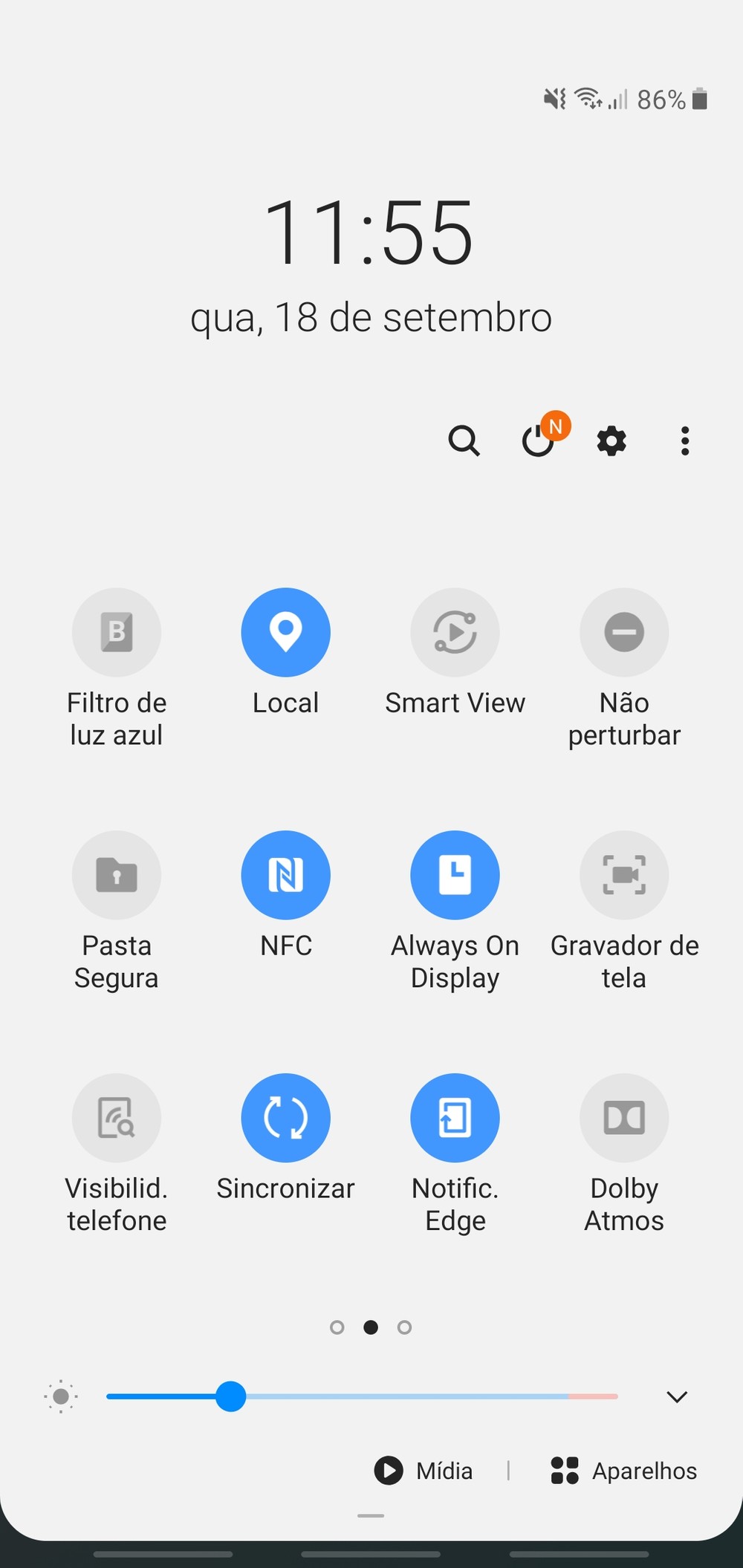This screenshot has height=1568, width=743.
Task: Turn off Sincronizar
Action: coord(286,1118)
